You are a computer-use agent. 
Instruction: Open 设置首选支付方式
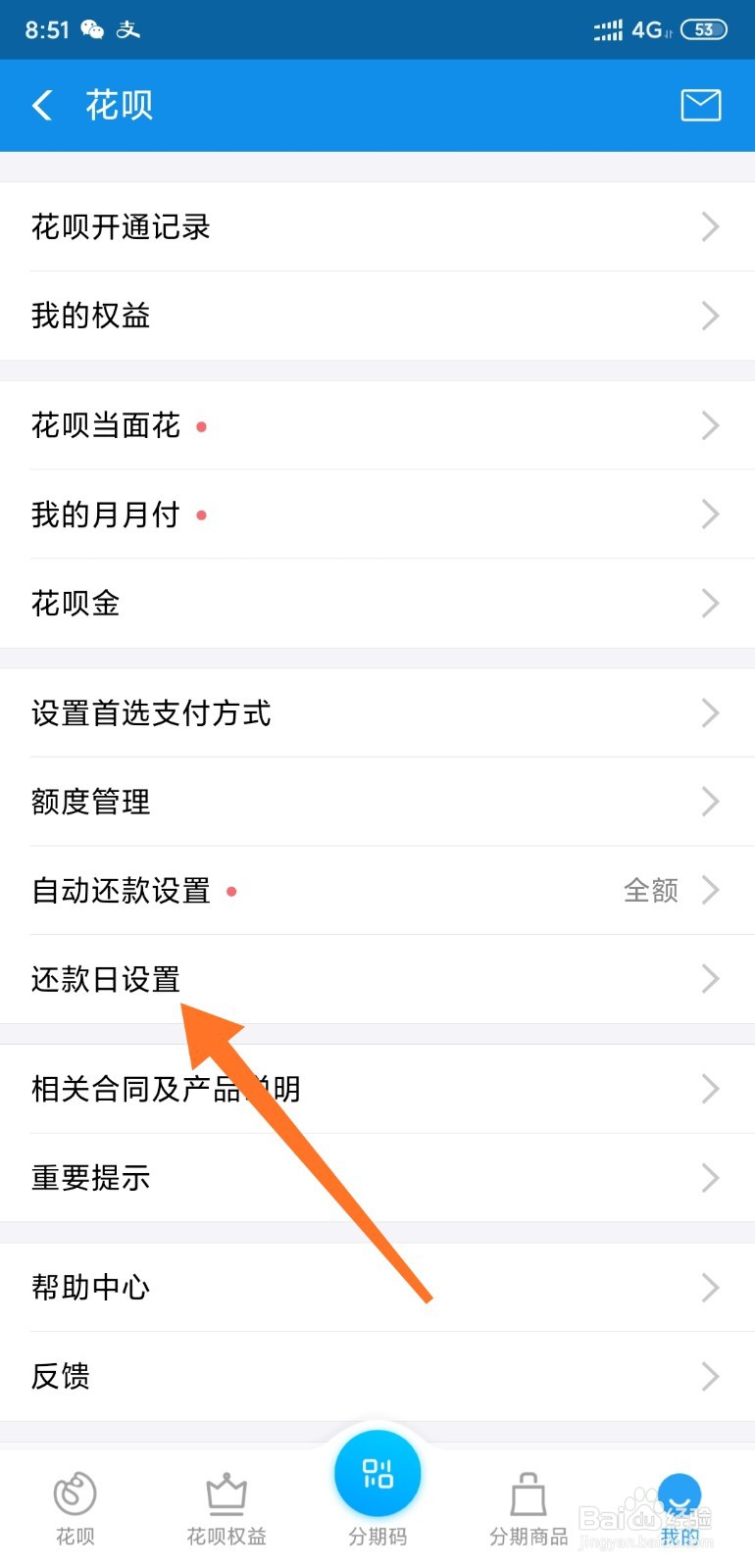point(152,713)
